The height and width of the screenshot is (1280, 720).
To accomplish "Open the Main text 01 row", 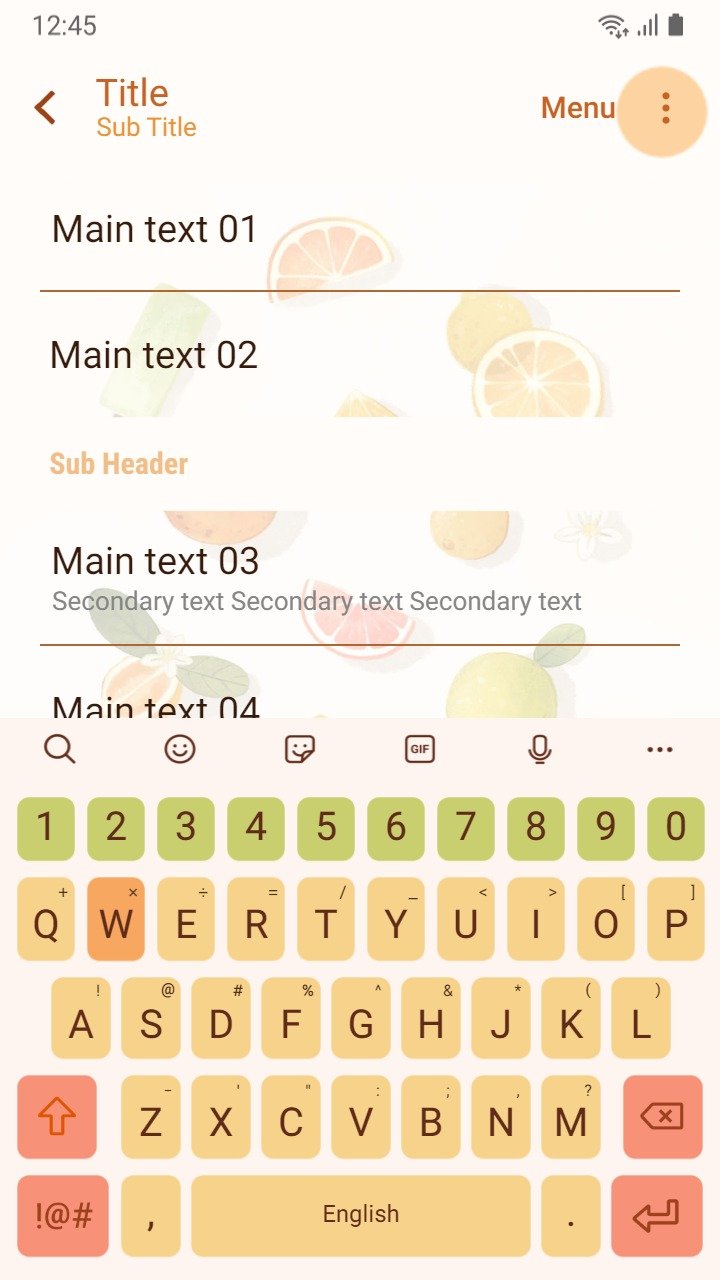I will click(360, 230).
